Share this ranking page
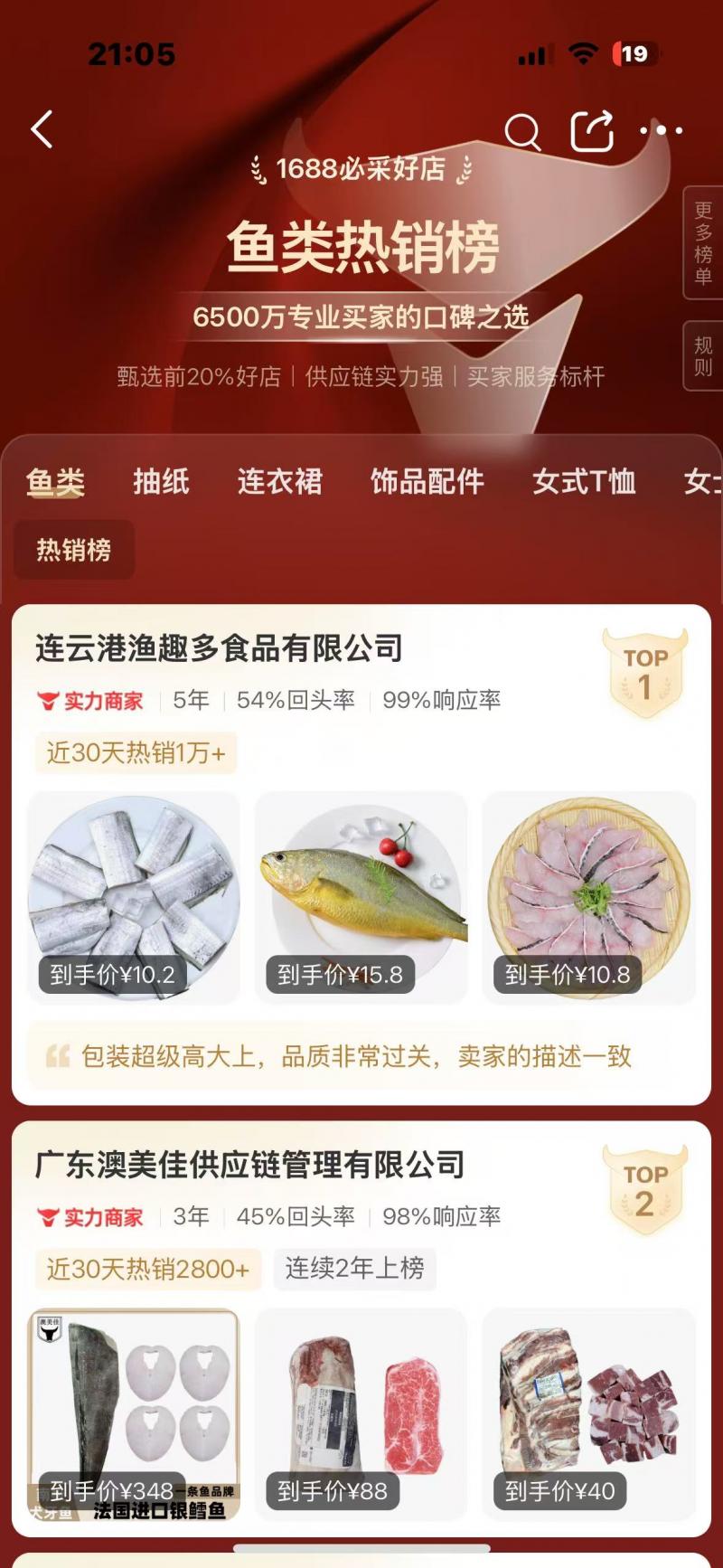723x1568 pixels. pos(592,131)
